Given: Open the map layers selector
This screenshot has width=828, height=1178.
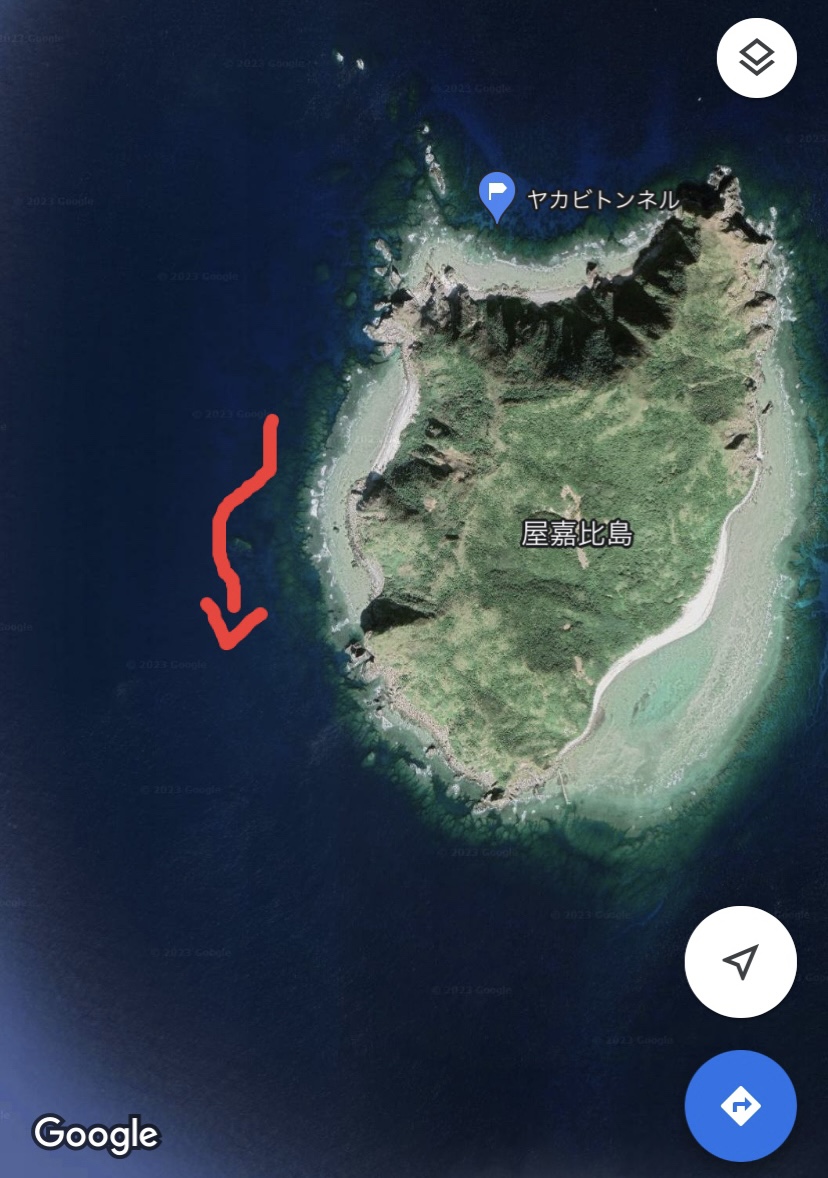Looking at the screenshot, I should point(756,58).
